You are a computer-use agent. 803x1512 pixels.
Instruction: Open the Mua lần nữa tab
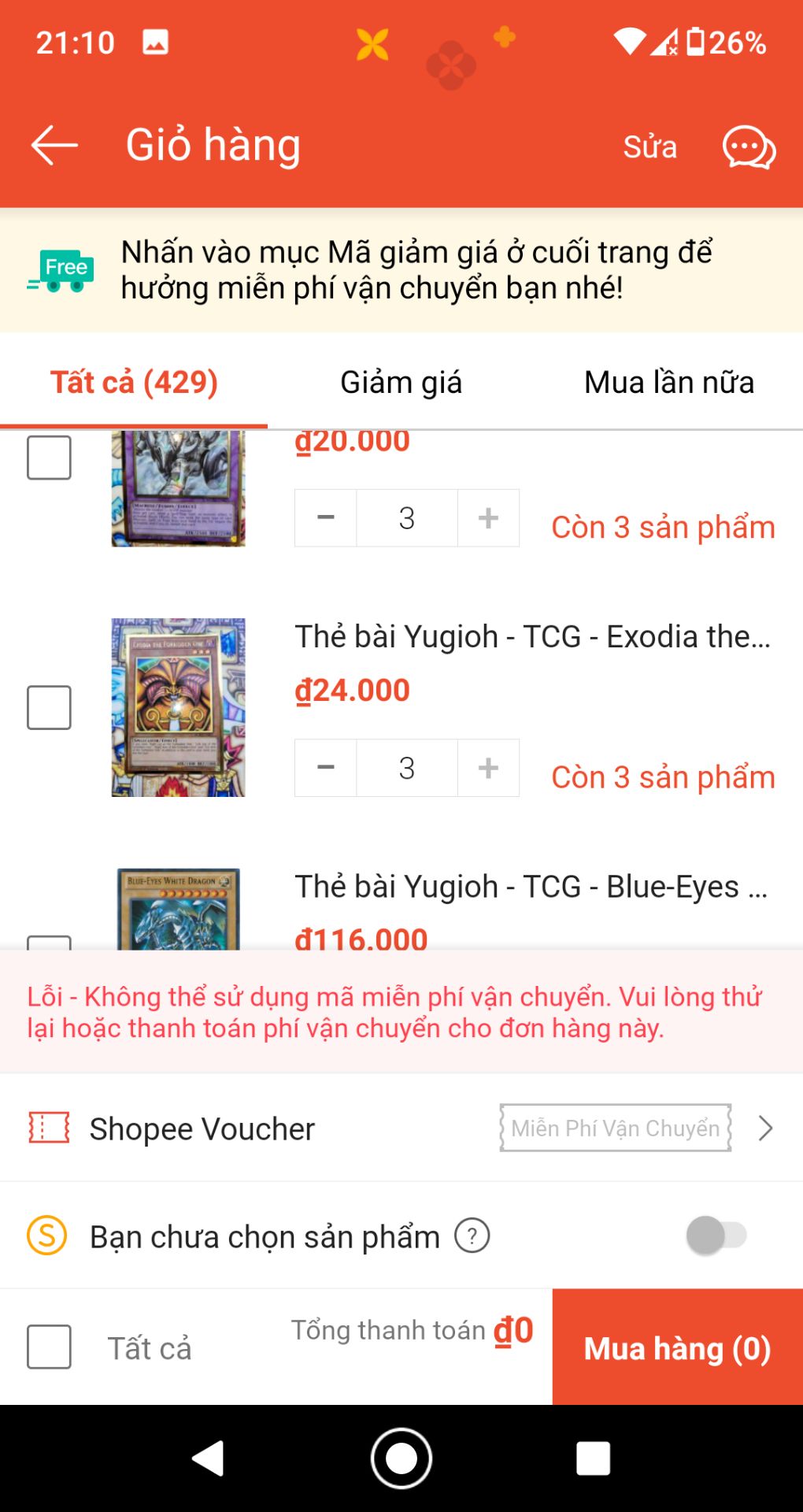point(668,381)
